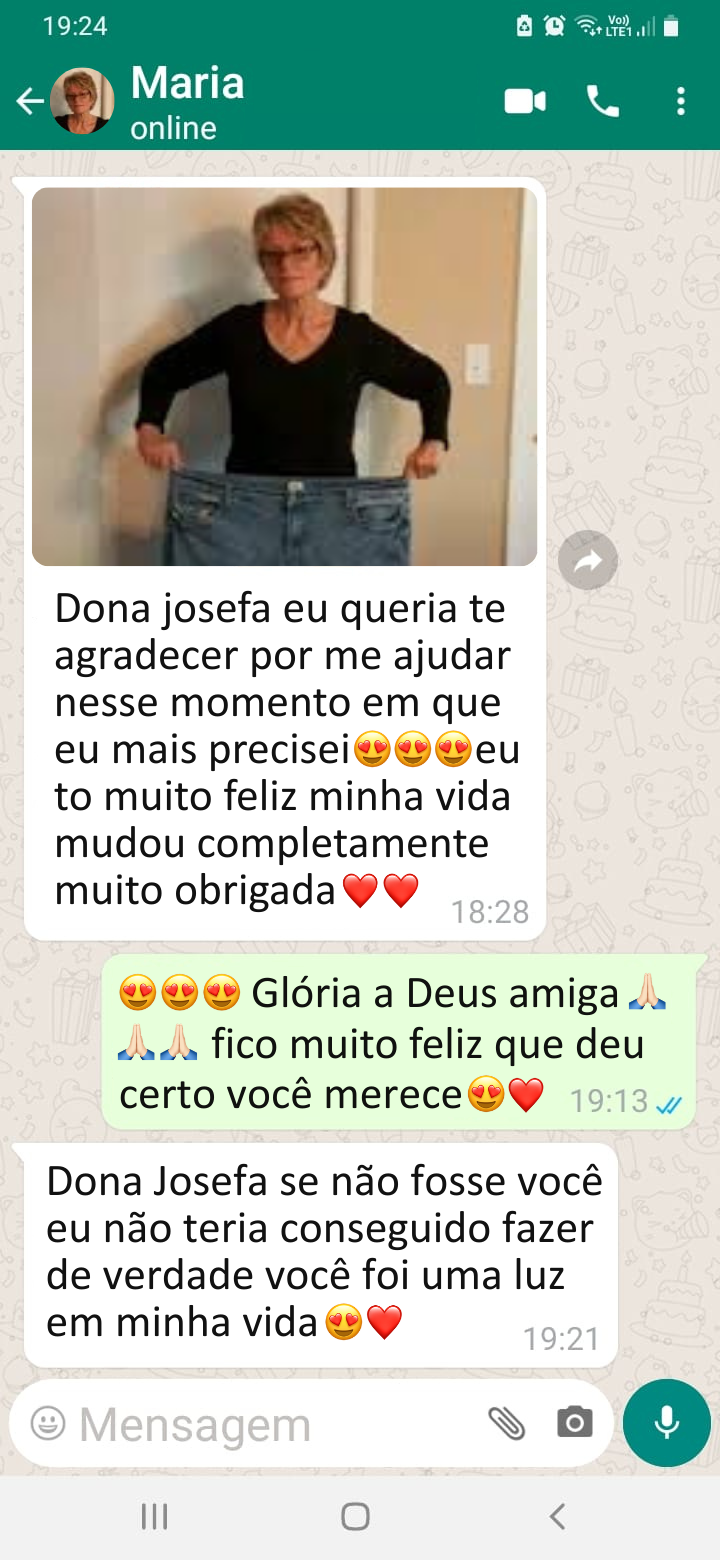Attach a file with the paperclip

click(x=506, y=1423)
